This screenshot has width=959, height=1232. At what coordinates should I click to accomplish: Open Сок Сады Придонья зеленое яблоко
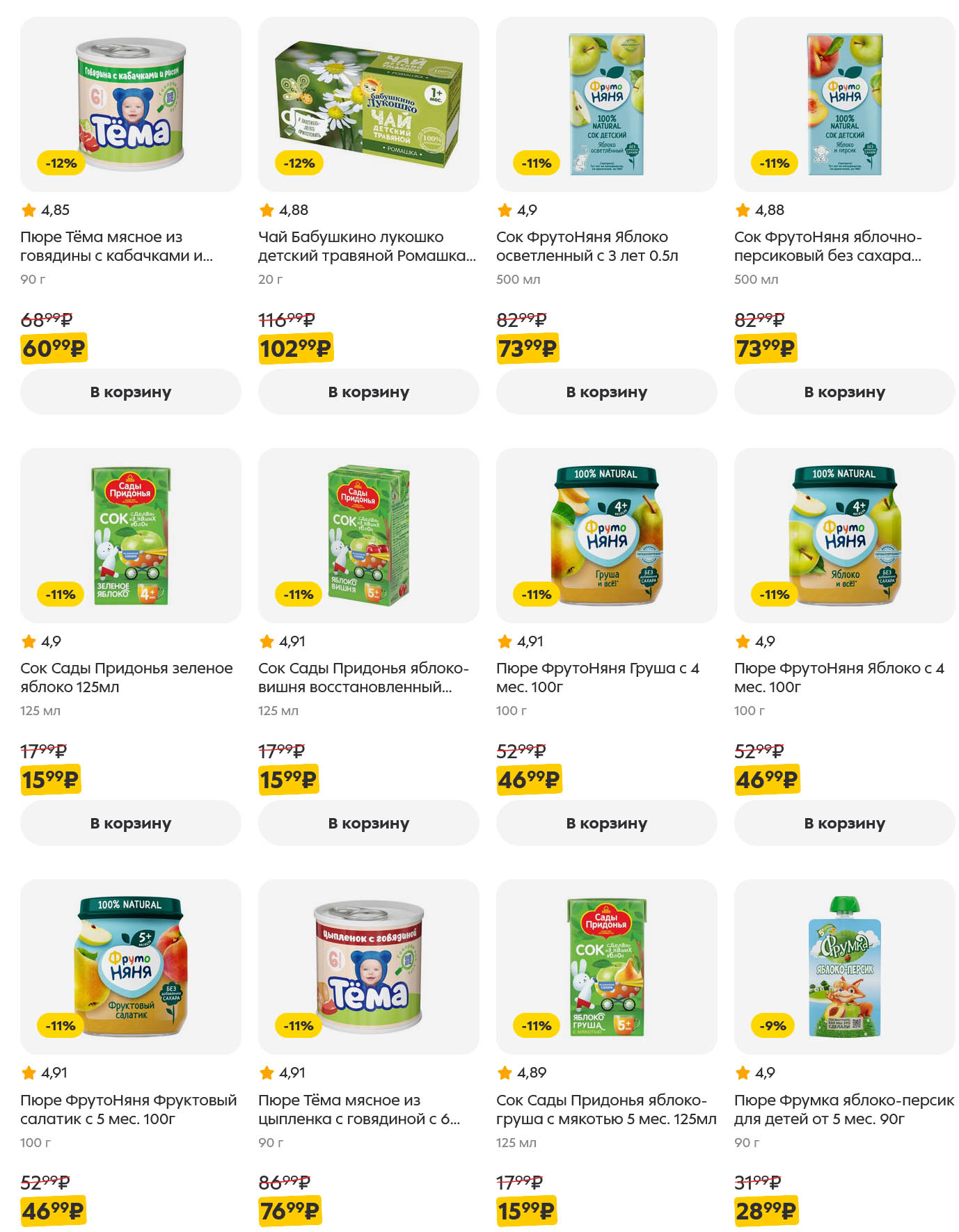coord(130,536)
